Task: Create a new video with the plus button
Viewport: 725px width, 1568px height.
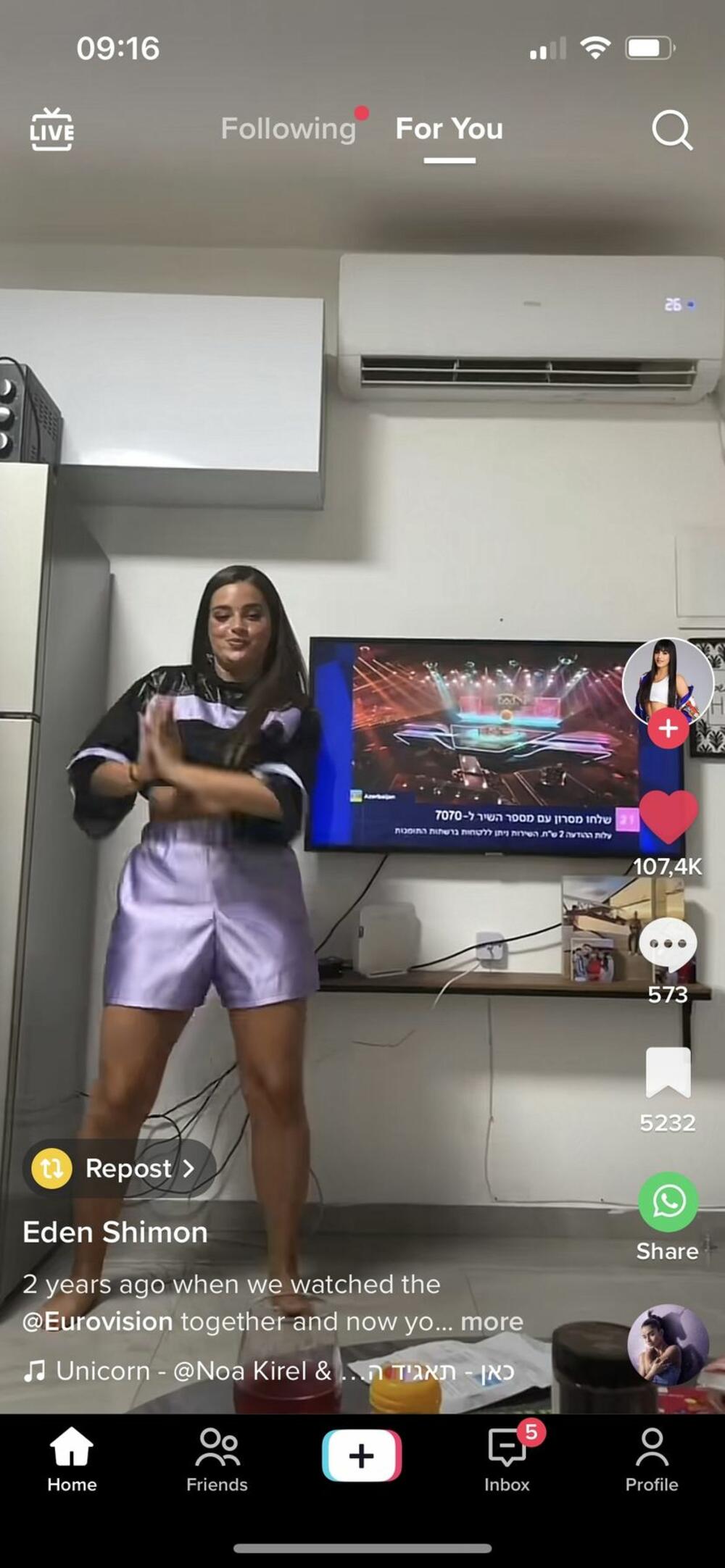Action: tap(362, 1455)
